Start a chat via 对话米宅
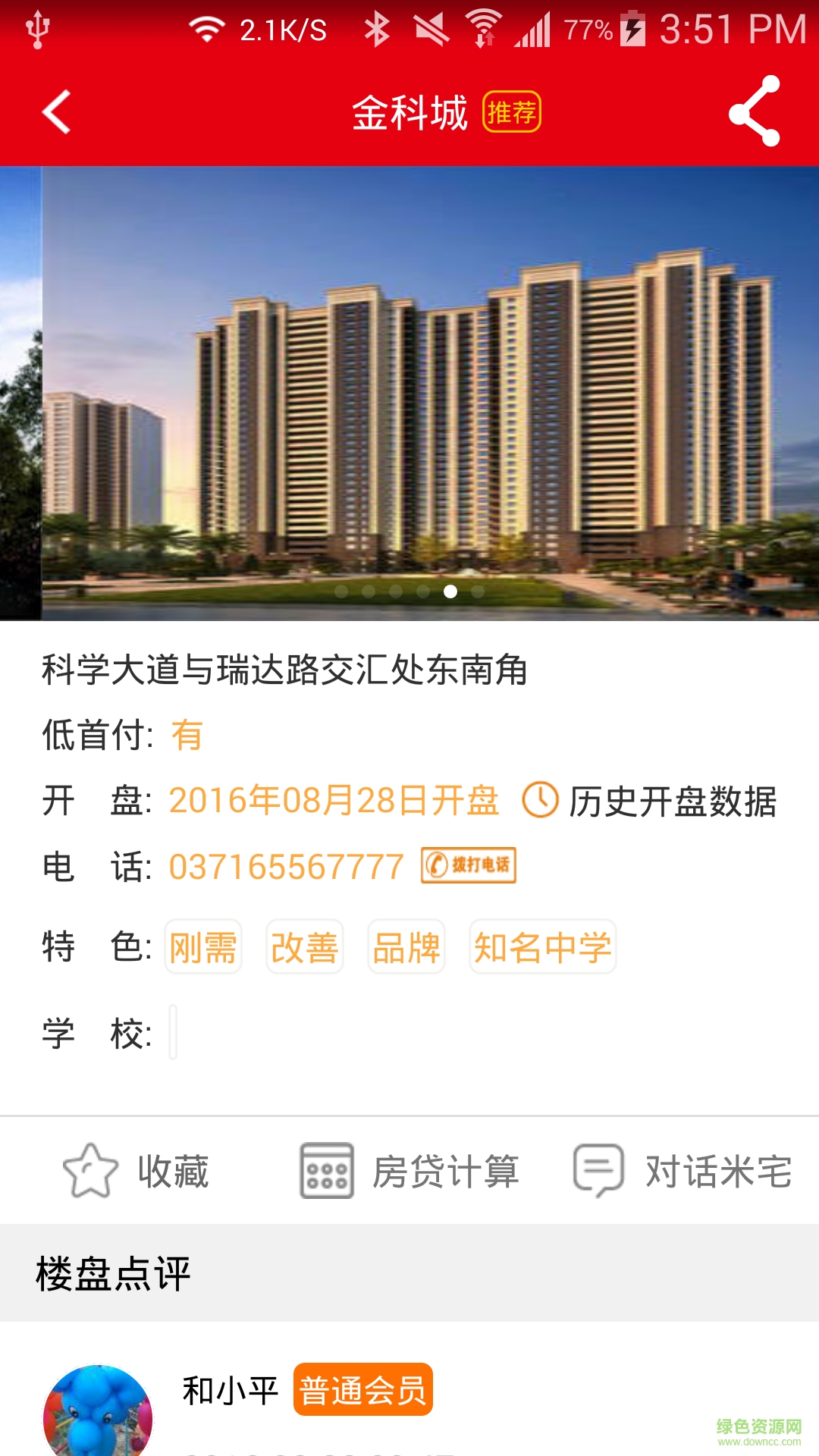Image resolution: width=819 pixels, height=1456 pixels. [682, 1171]
